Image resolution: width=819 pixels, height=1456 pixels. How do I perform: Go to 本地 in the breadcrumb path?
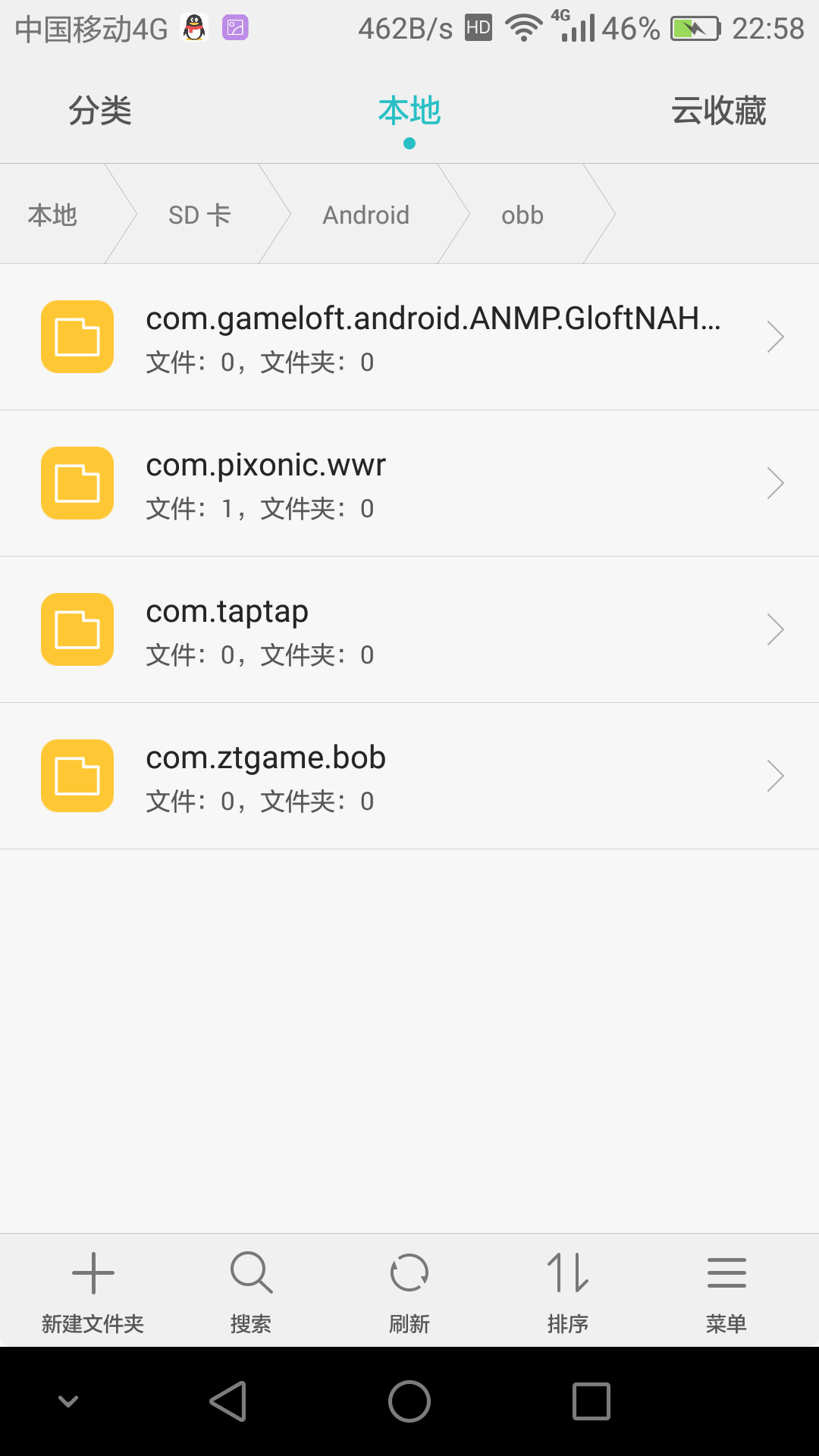(x=52, y=215)
